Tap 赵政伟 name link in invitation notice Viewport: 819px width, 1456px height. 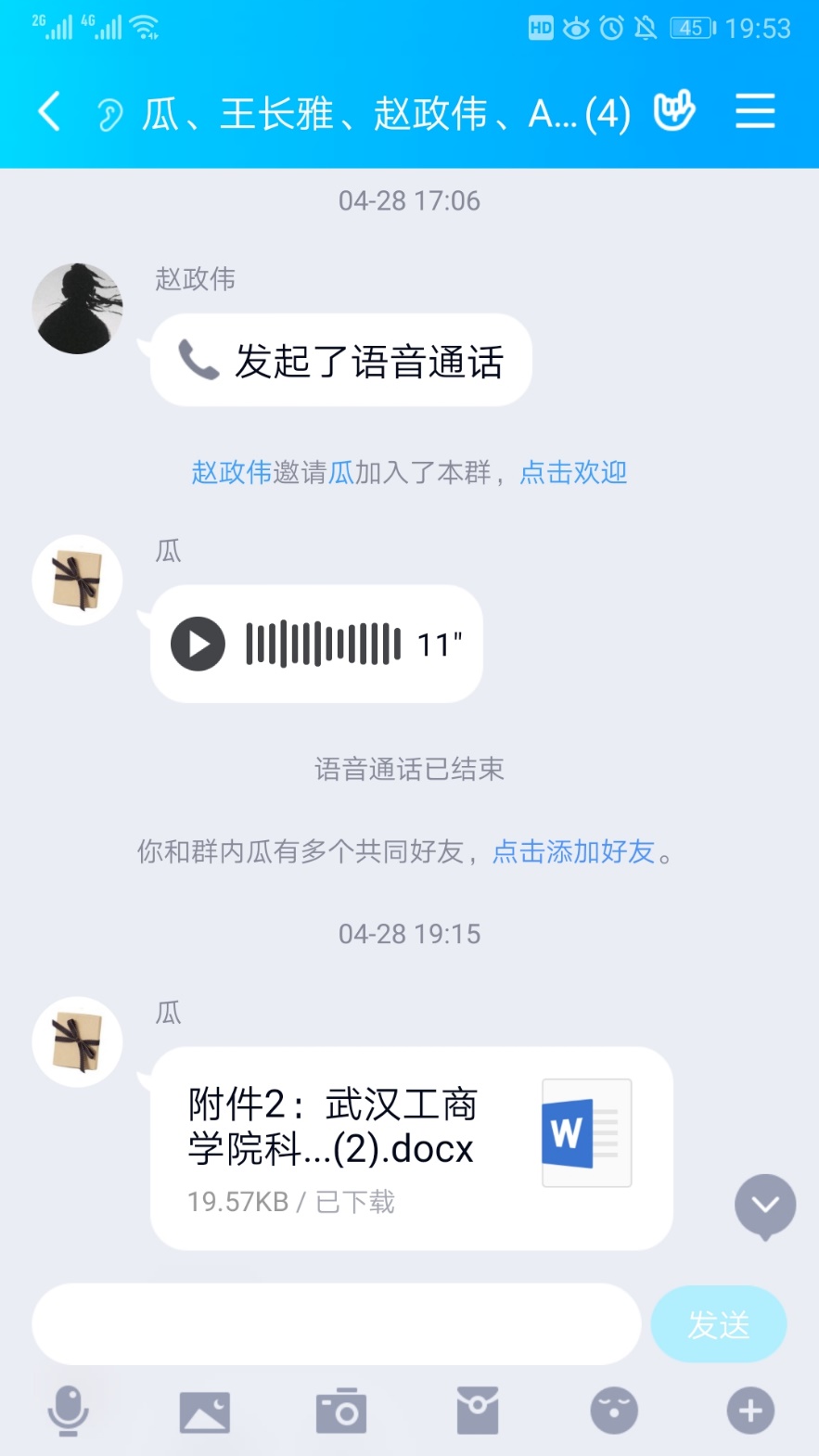pos(231,473)
